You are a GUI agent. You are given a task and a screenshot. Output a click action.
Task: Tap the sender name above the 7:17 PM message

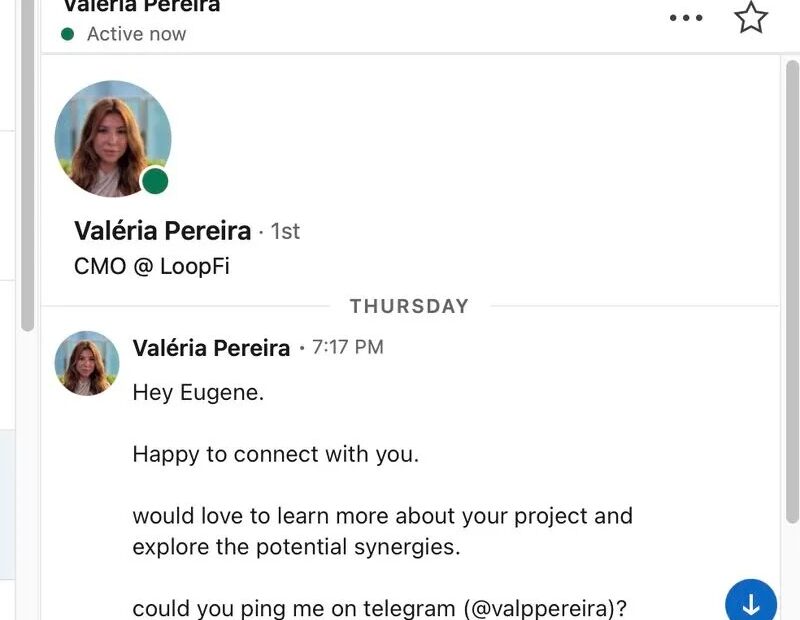211,348
